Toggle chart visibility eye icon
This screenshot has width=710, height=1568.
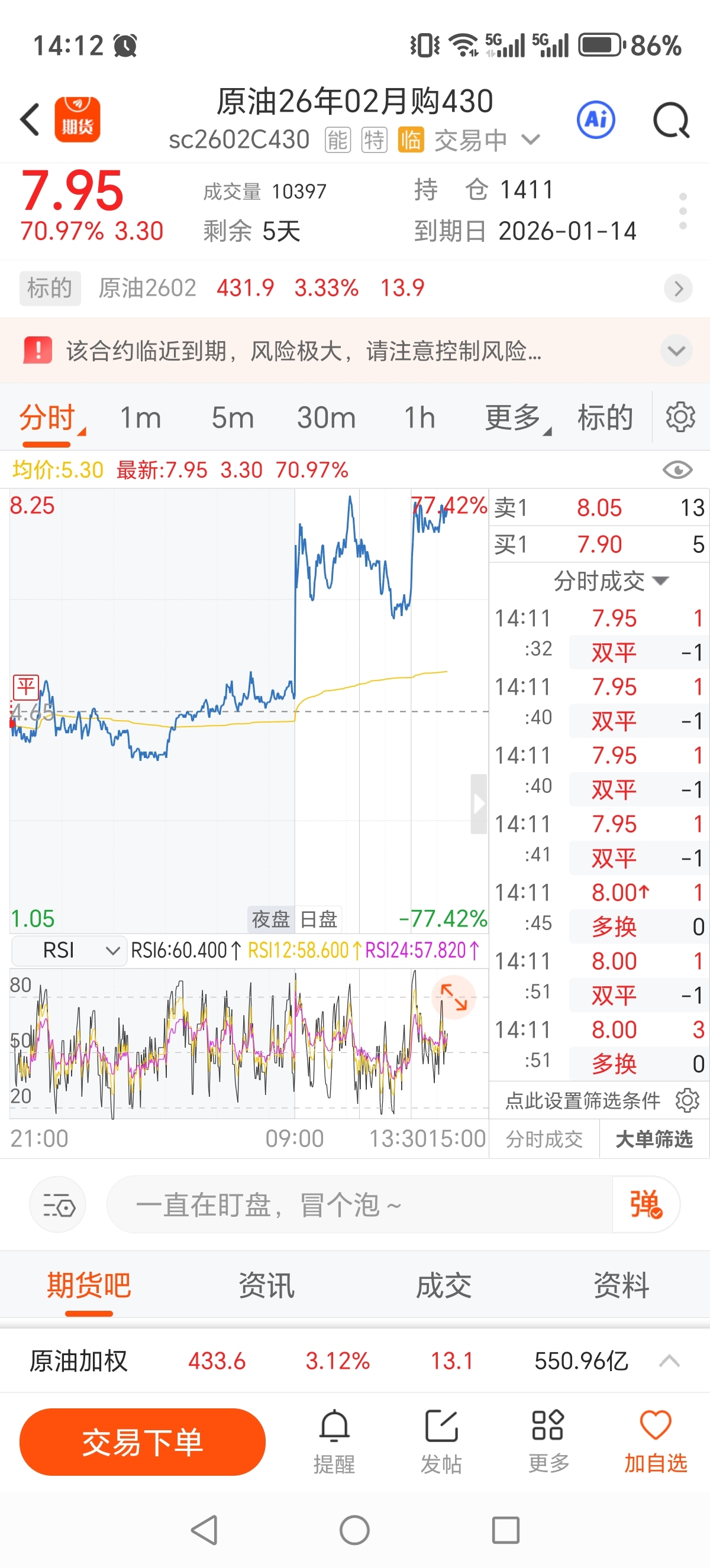click(676, 470)
